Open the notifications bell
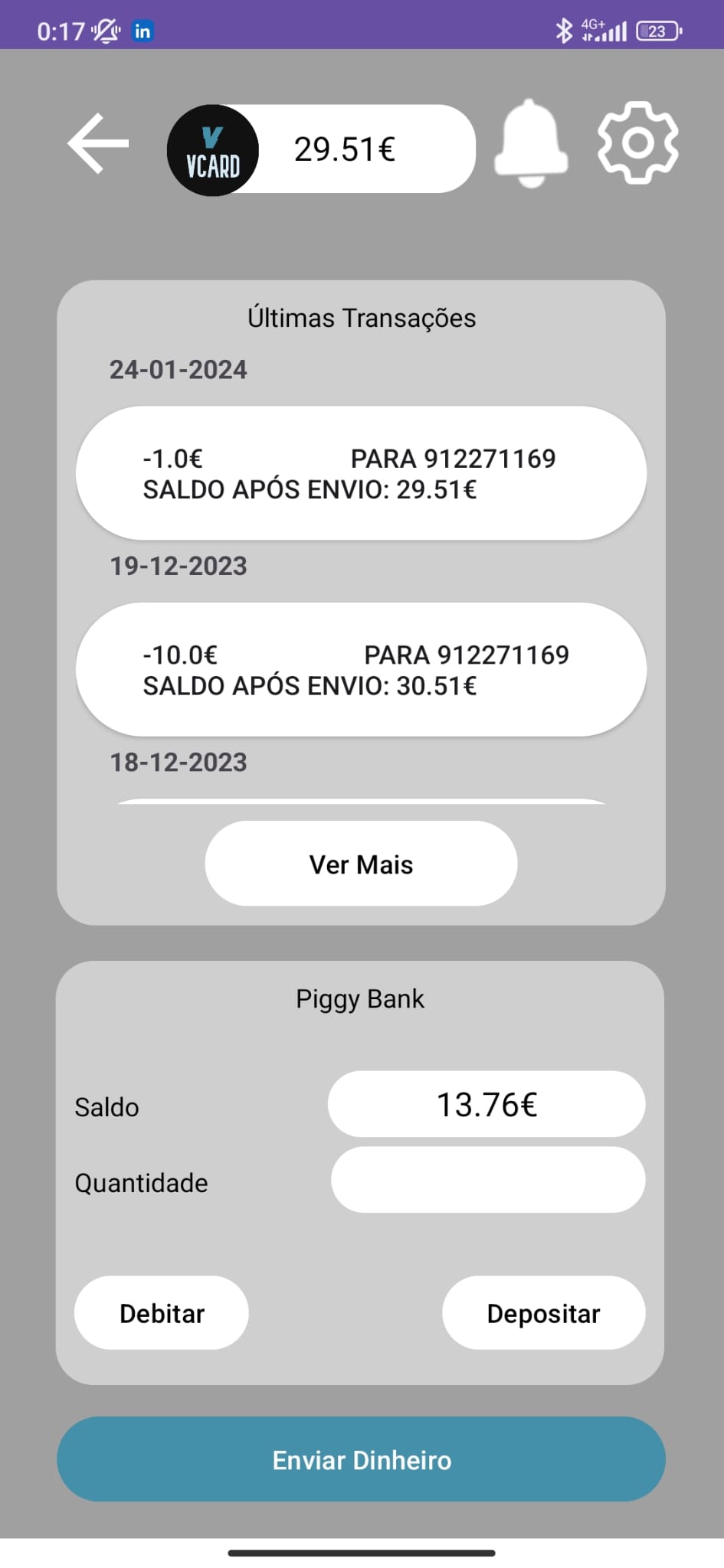 click(x=531, y=144)
